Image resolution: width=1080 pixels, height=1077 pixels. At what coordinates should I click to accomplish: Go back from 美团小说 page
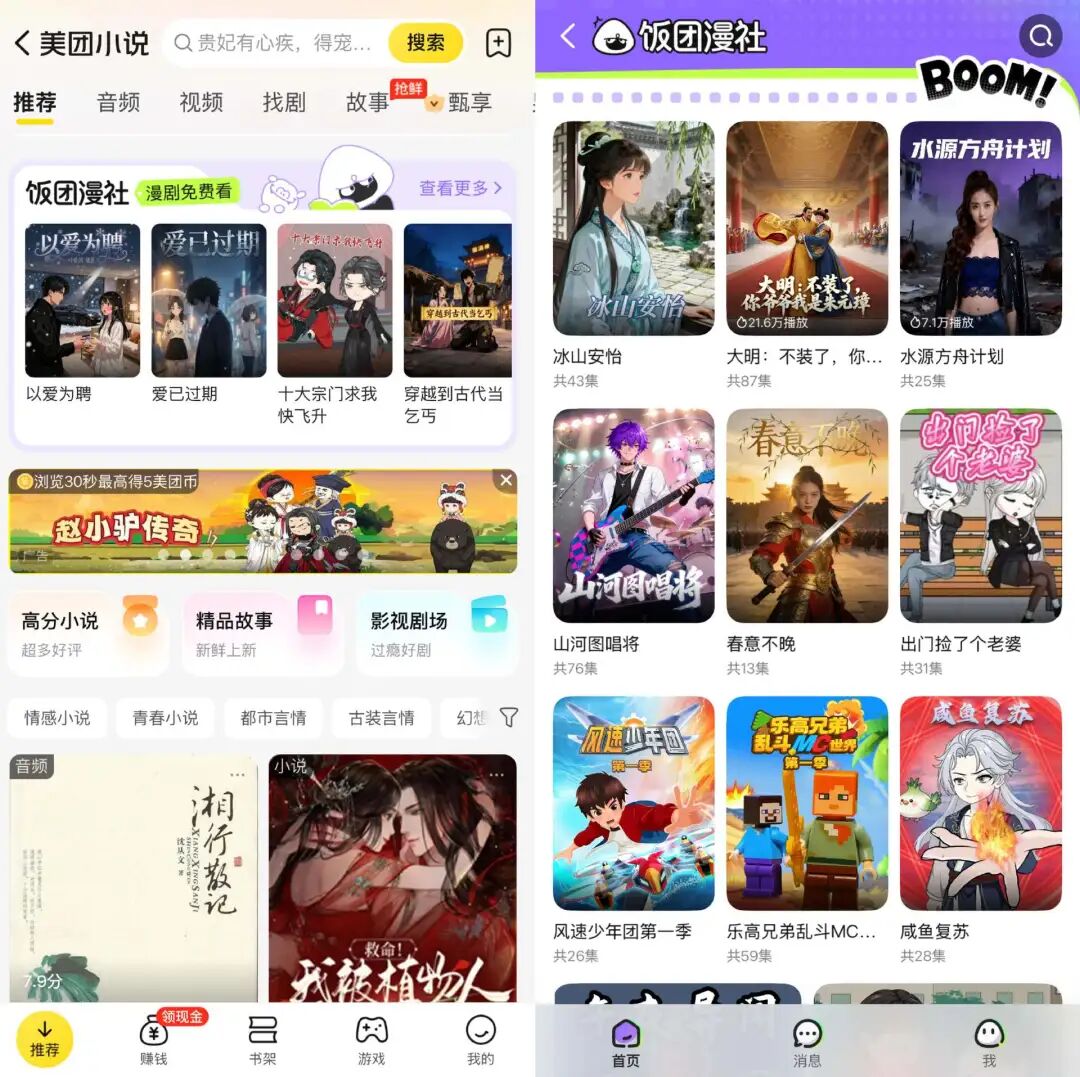[x=22, y=43]
